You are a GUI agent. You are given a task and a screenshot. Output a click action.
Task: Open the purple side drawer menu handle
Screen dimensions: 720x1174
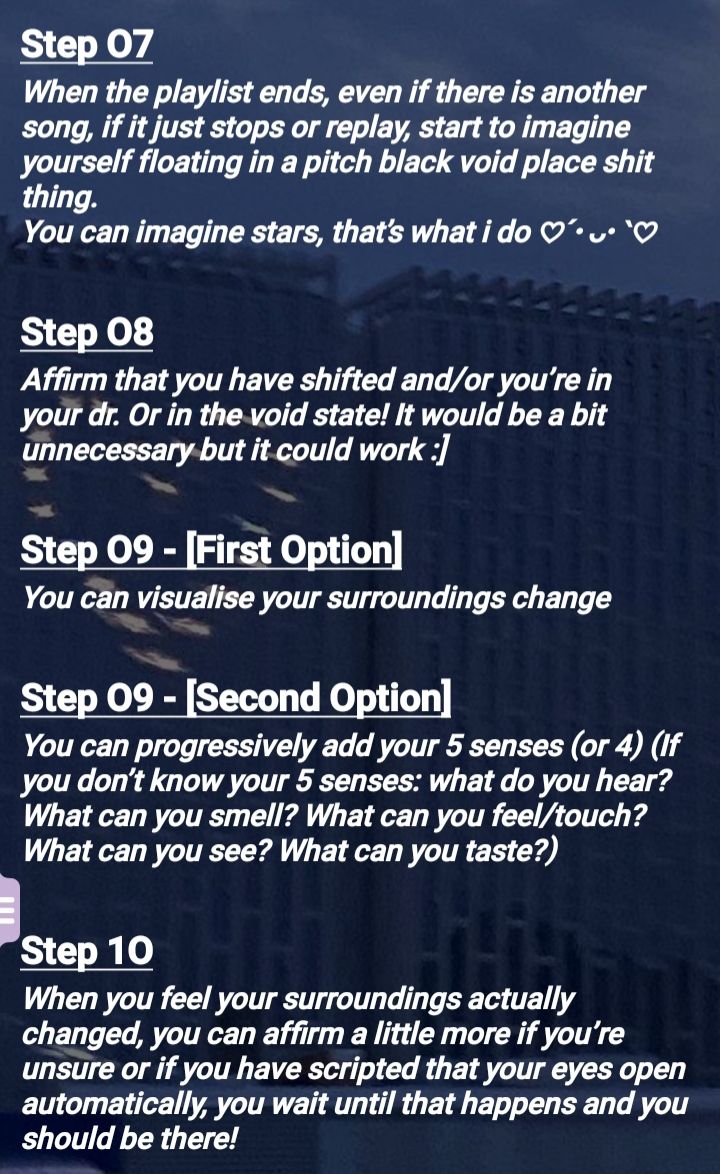(8, 909)
